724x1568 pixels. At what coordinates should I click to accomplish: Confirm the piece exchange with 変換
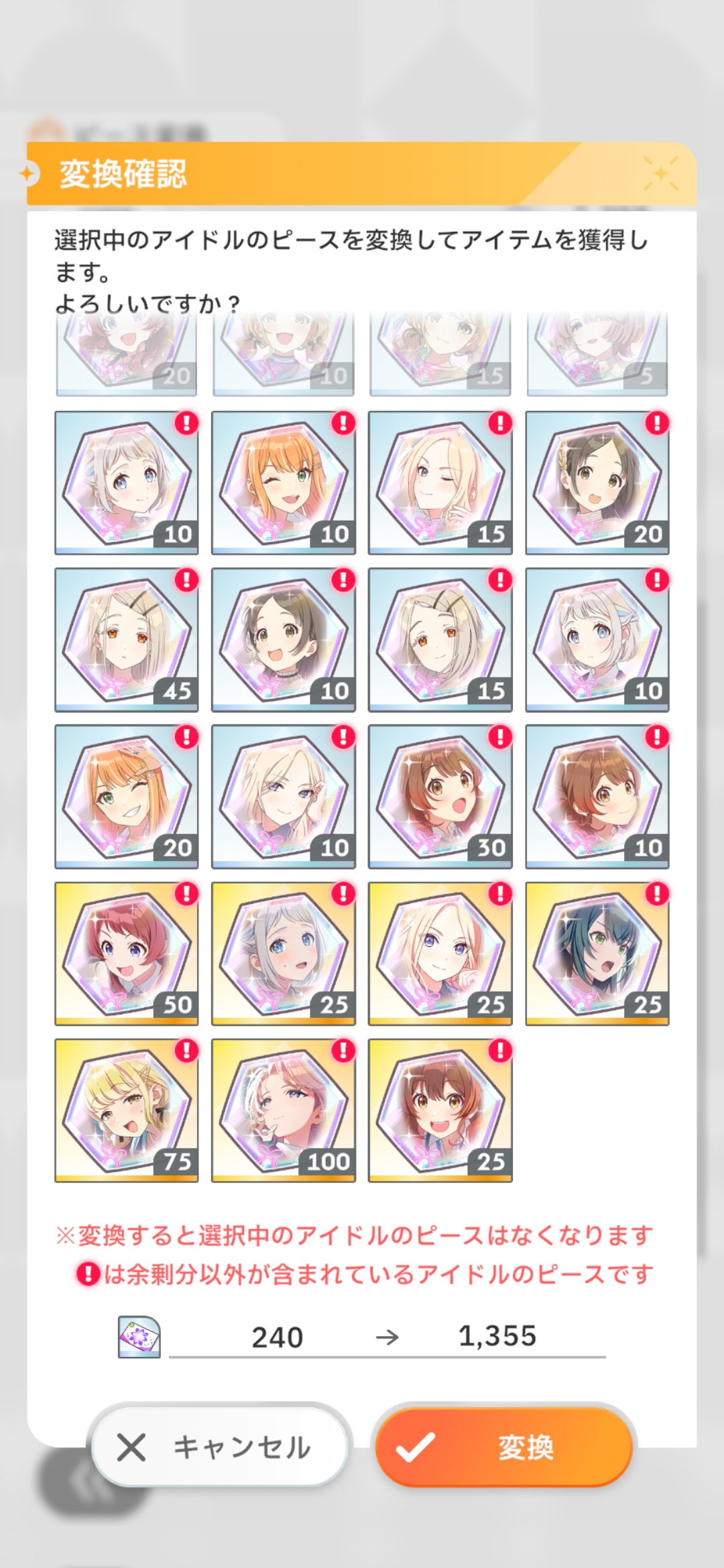click(x=503, y=1447)
